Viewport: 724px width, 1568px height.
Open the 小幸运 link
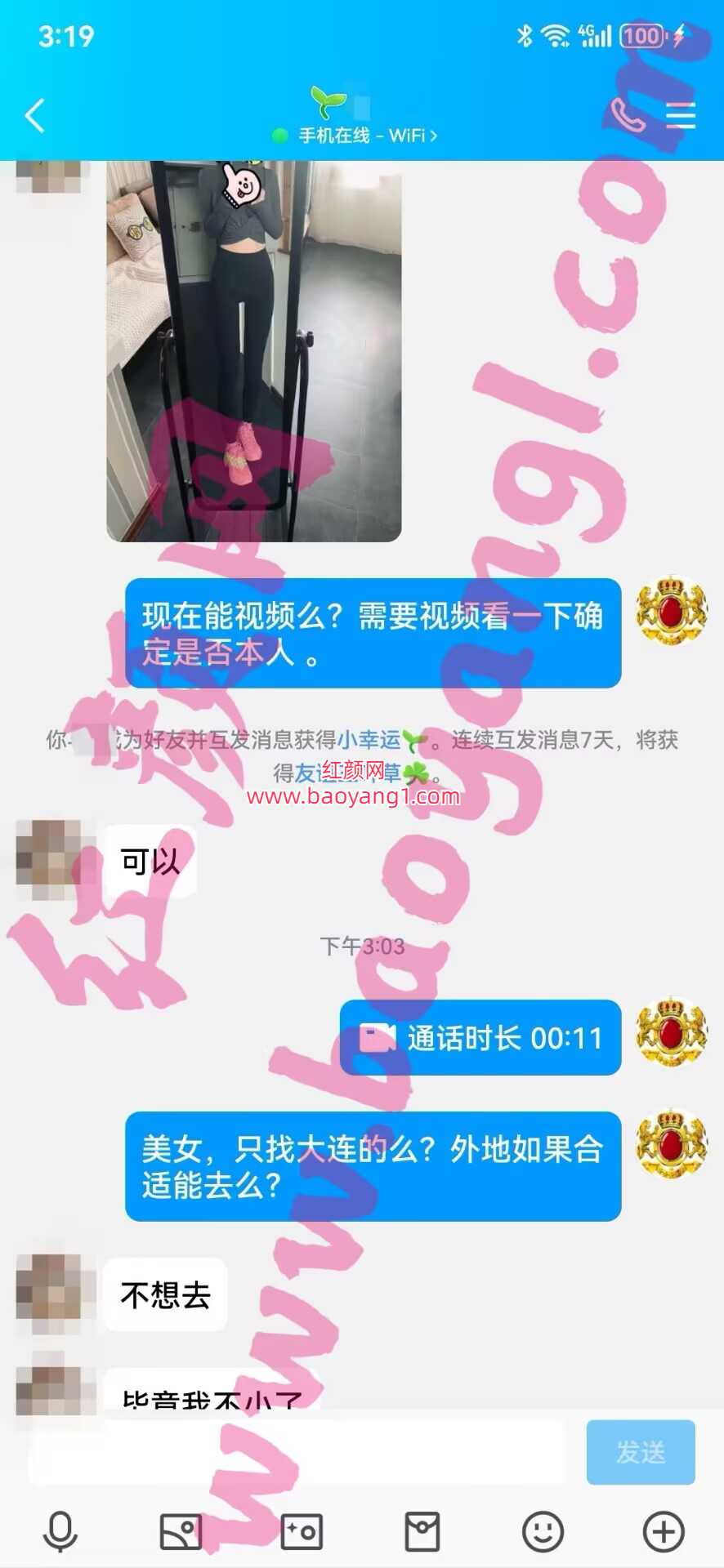click(x=369, y=740)
